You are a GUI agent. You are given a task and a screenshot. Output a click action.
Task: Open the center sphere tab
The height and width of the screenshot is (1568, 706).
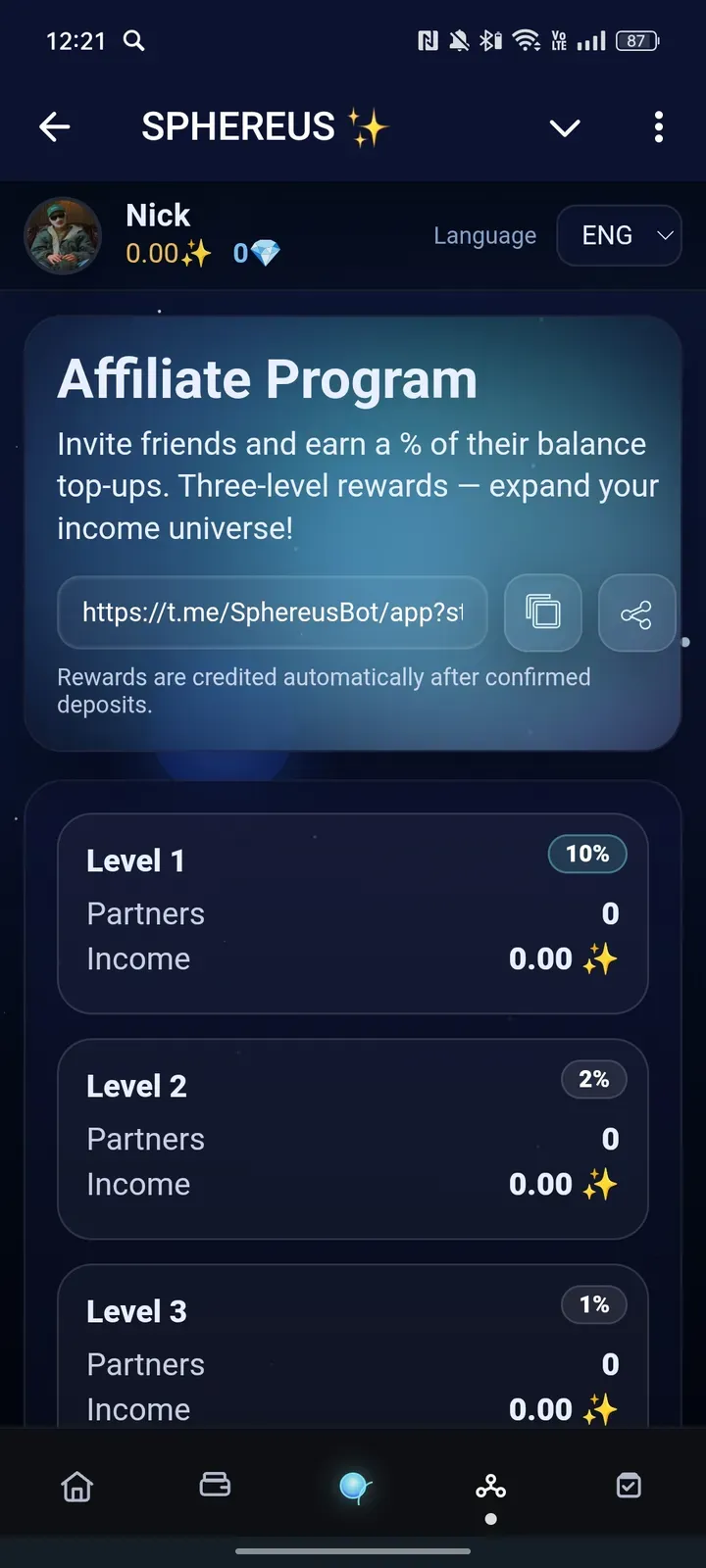click(x=354, y=1487)
